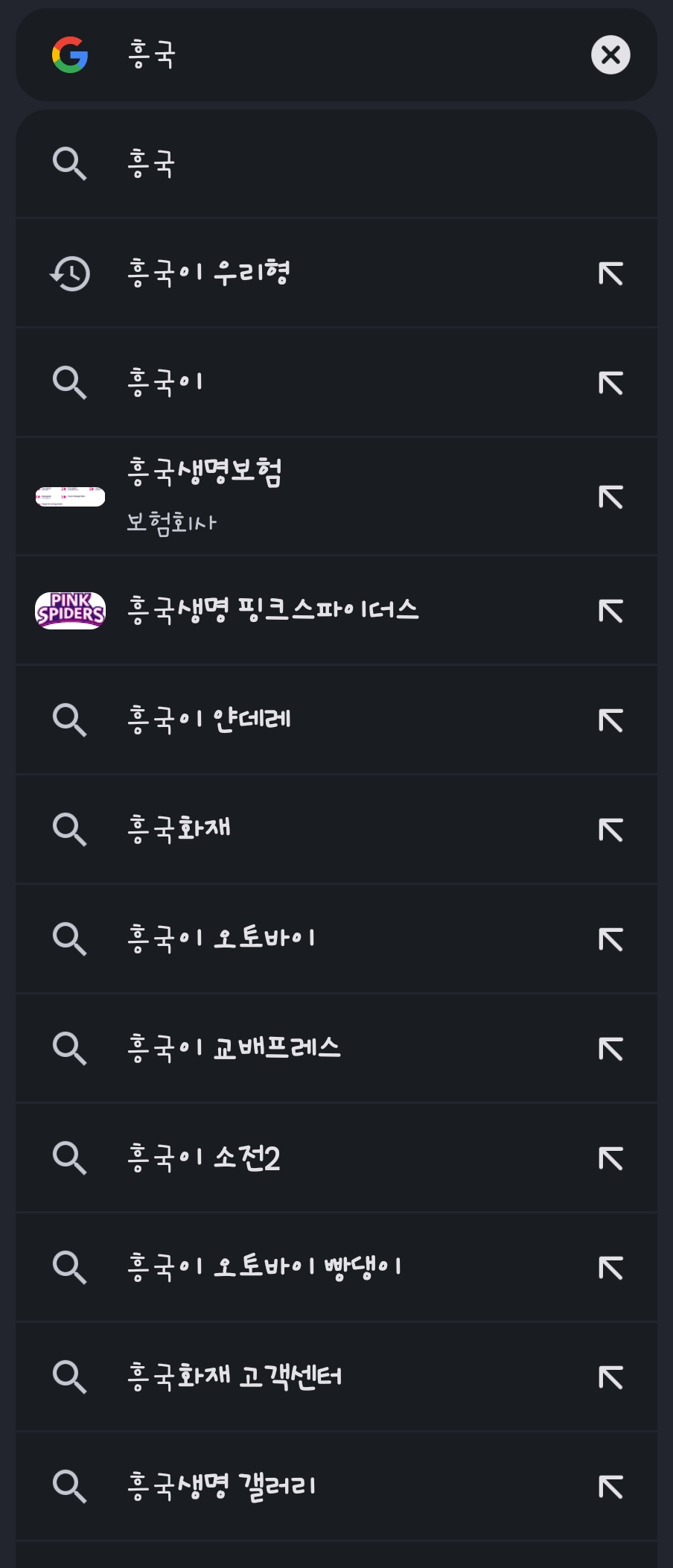Screen dimensions: 673x1568
Task: Insert 흥국이 우리형 into search box via arrow
Action: [x=610, y=273]
